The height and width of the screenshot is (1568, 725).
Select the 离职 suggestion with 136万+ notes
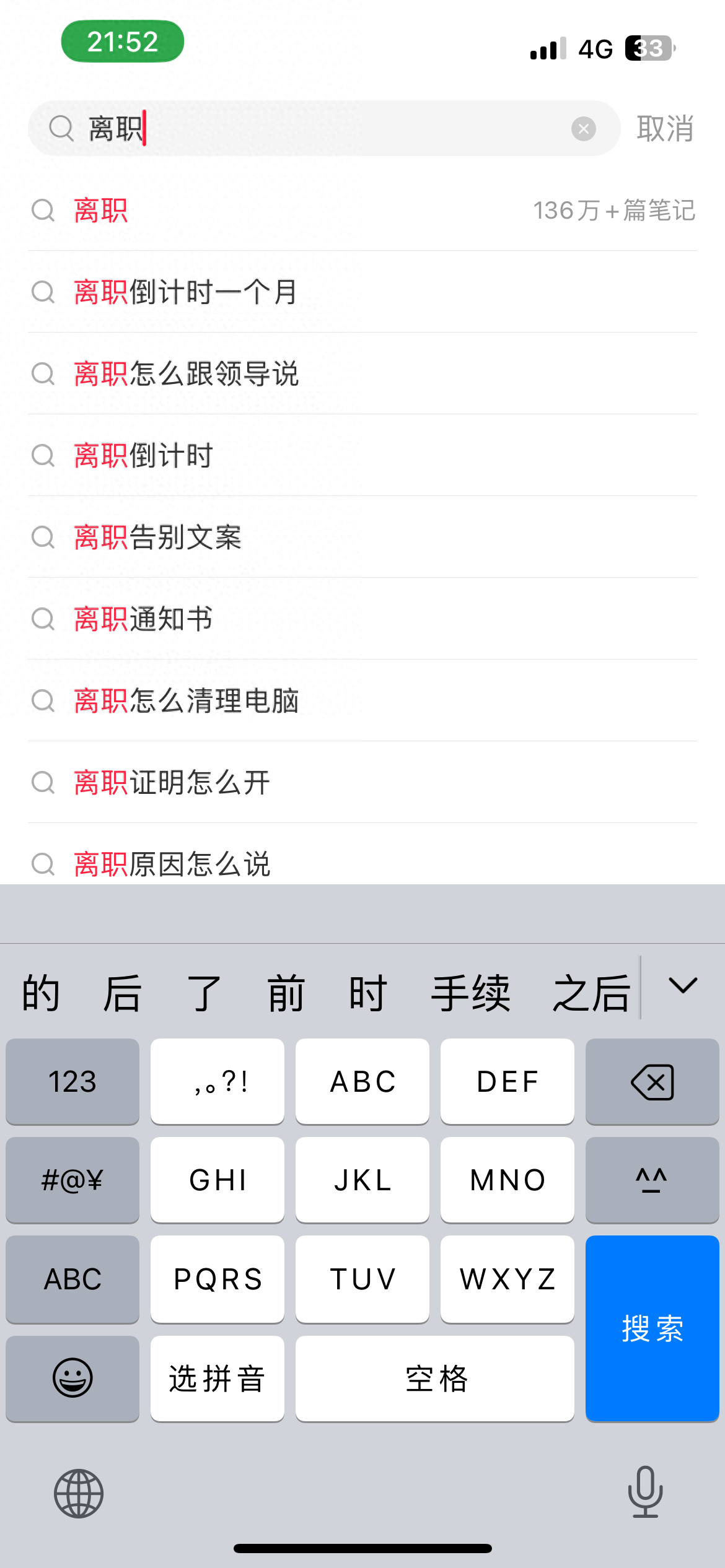pyautogui.click(x=362, y=211)
